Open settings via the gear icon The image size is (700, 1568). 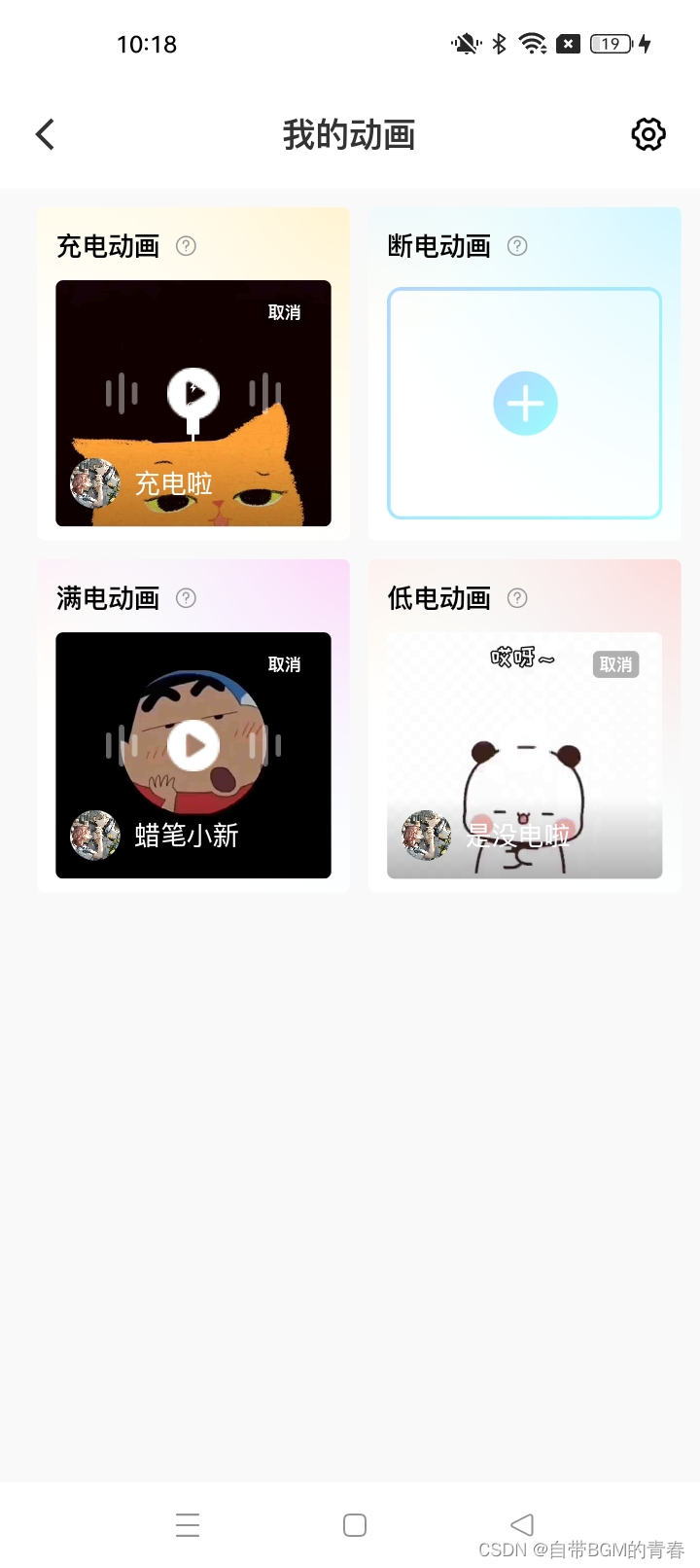click(648, 134)
